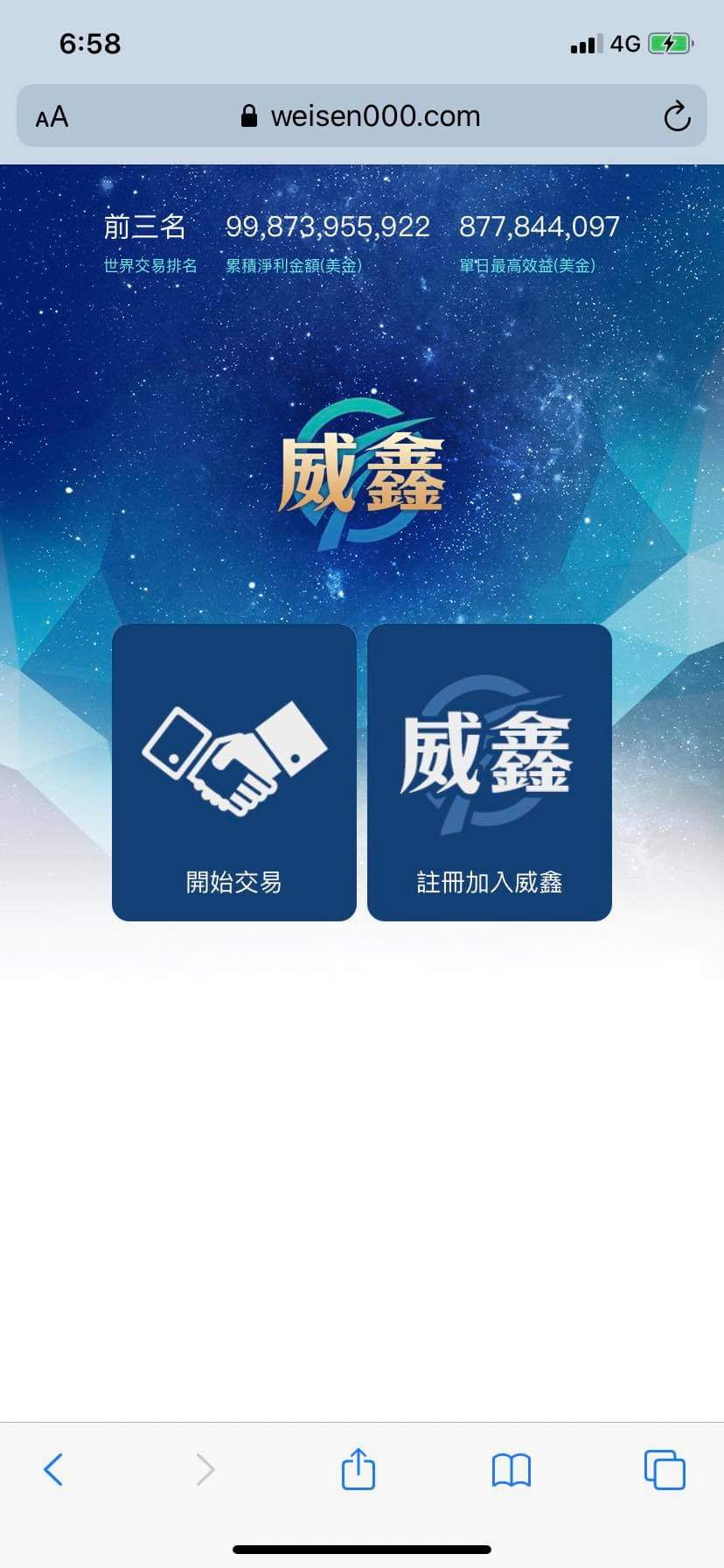Open the 開始交易 tile
This screenshot has width=724, height=1568.
point(233,772)
